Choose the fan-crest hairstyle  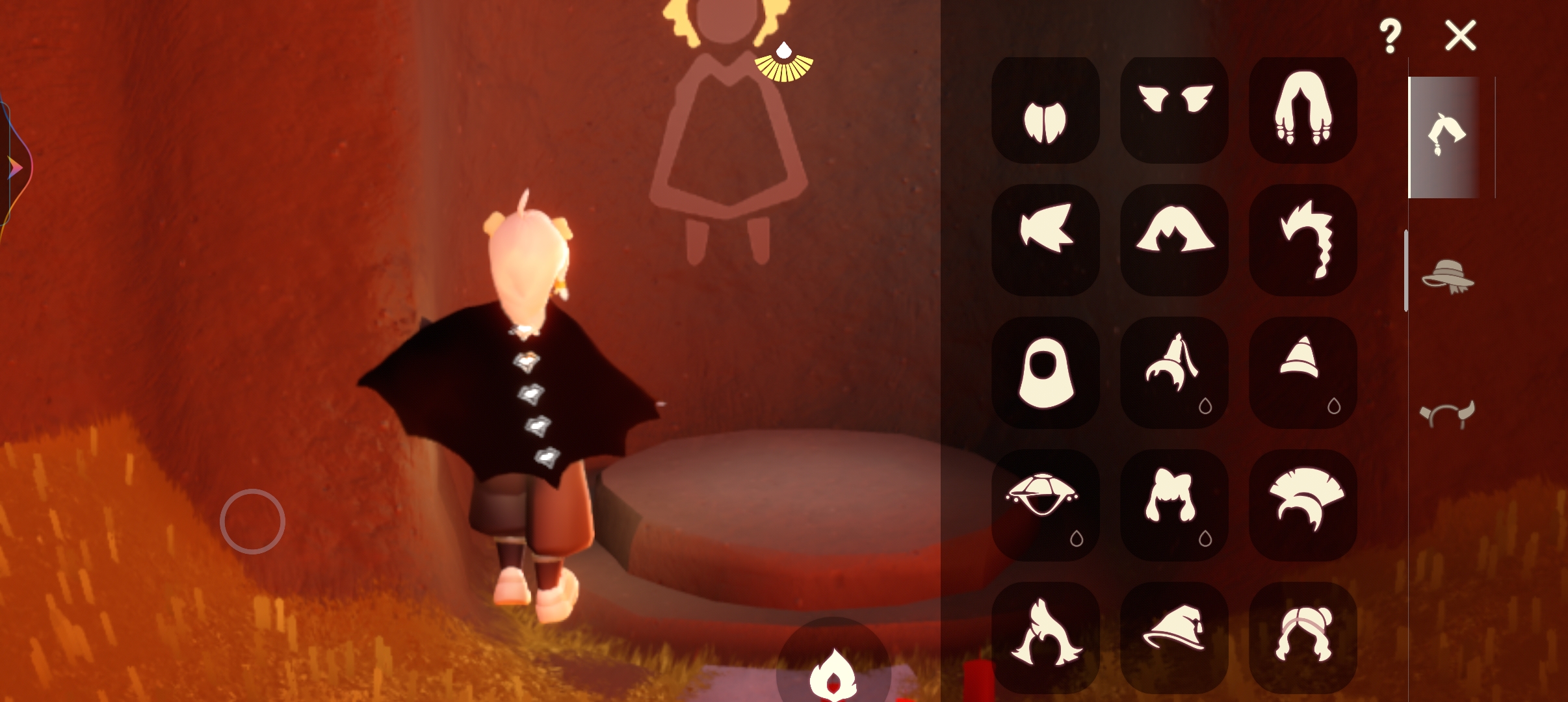pyautogui.click(x=1303, y=505)
